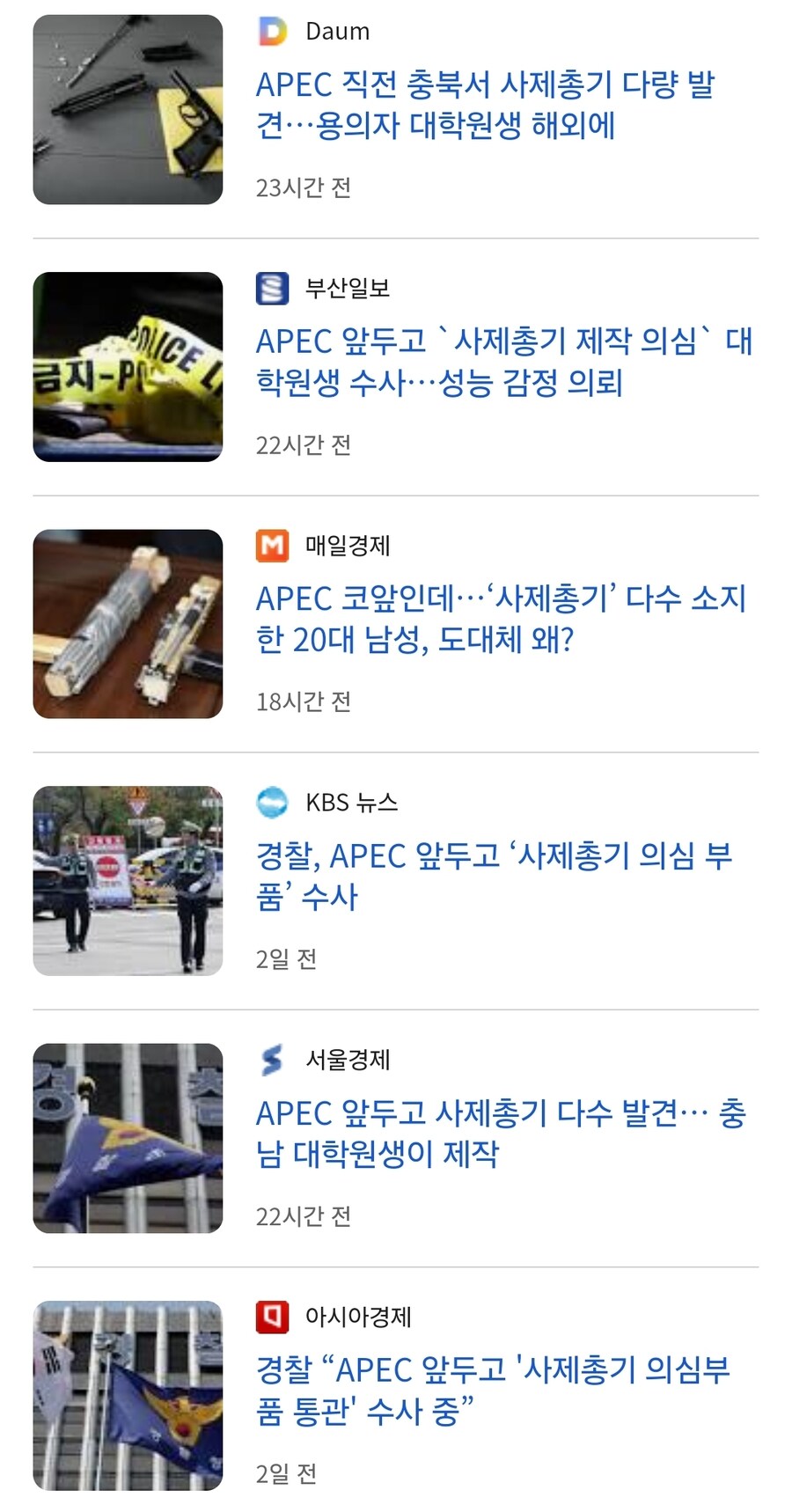This screenshot has height=1512, width=792.
Task: Open the 부산일보 article on 성능 감정 의뢰
Action: tap(502, 361)
